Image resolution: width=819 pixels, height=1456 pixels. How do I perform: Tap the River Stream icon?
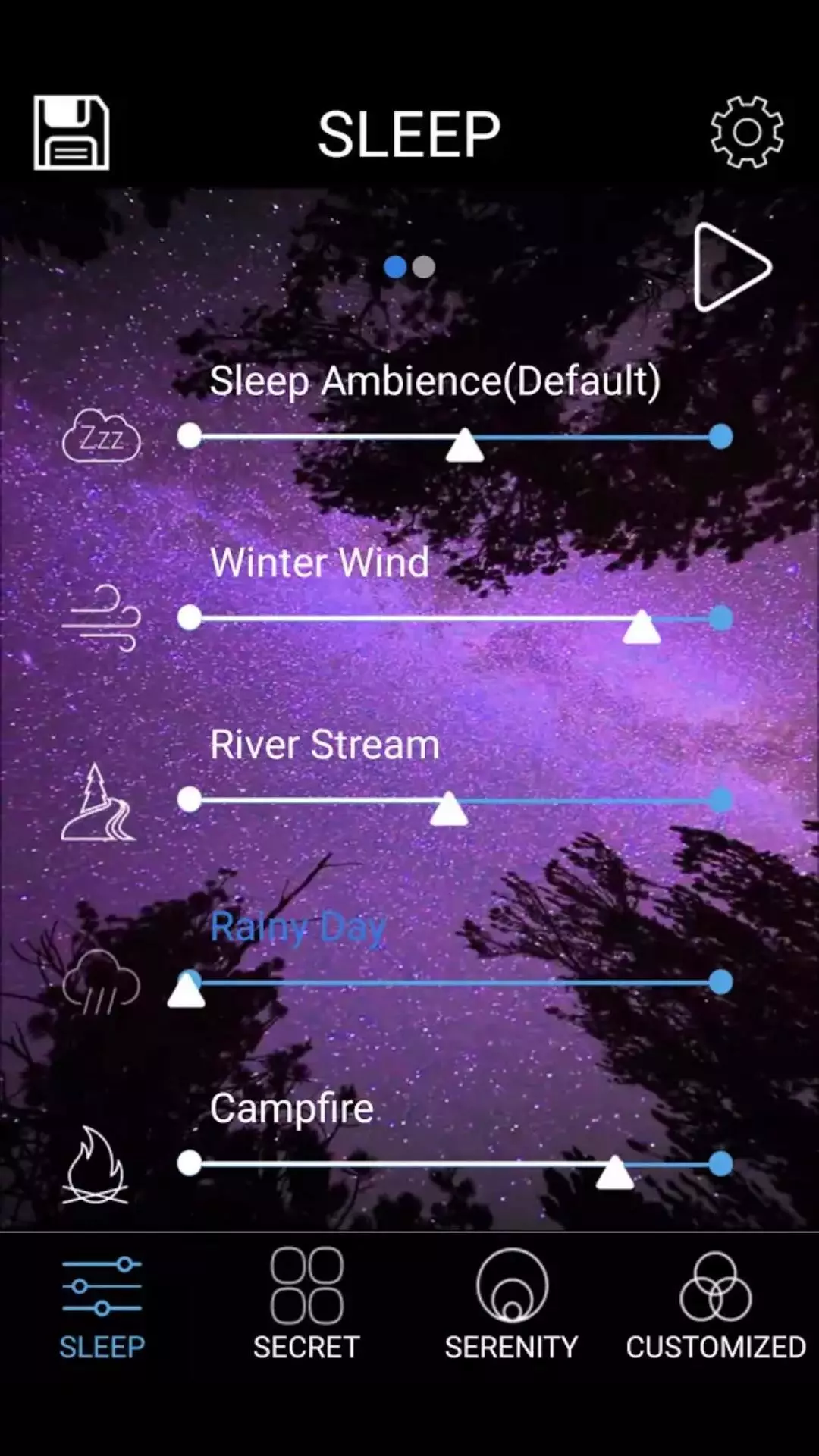click(x=99, y=802)
